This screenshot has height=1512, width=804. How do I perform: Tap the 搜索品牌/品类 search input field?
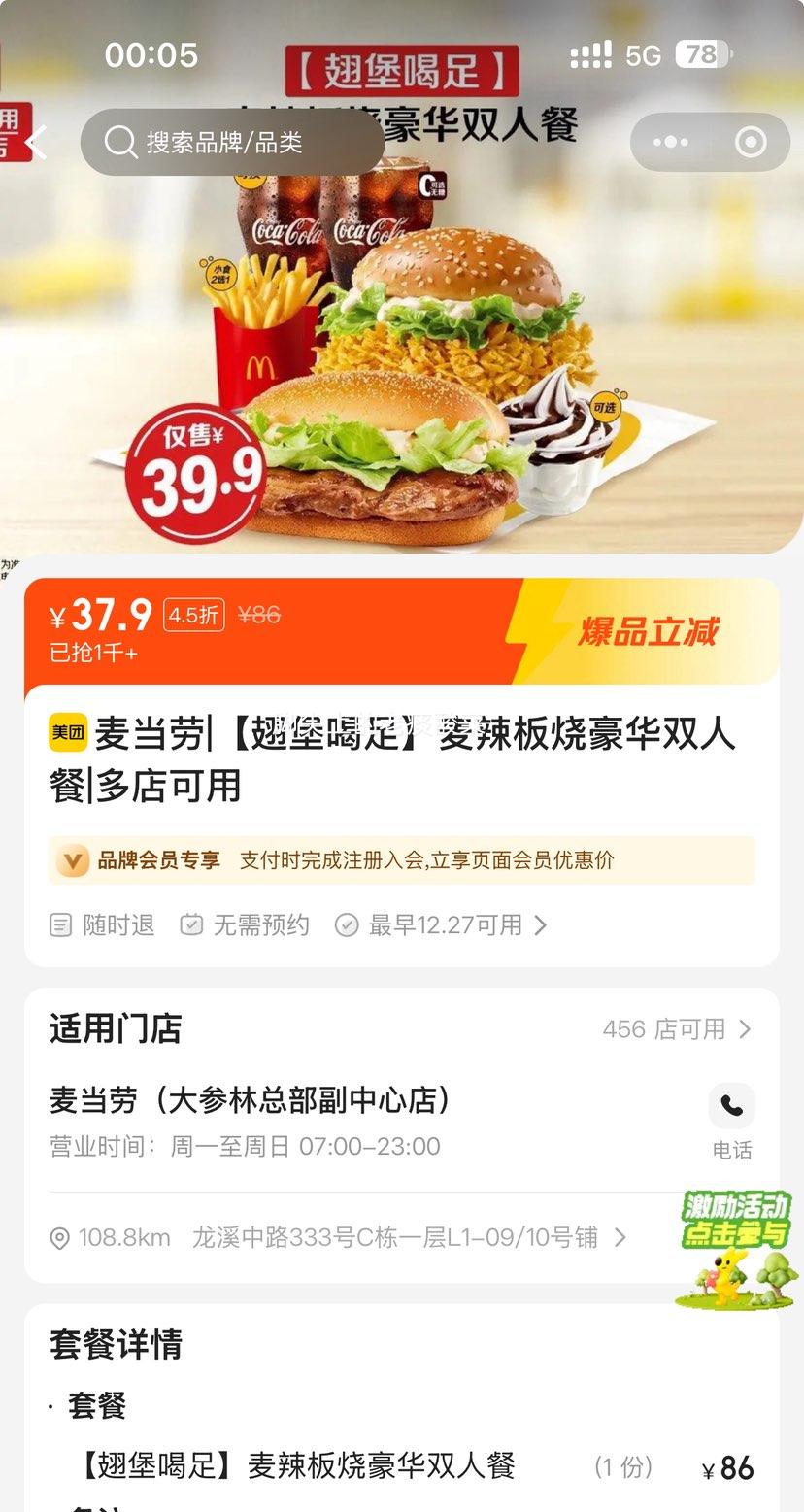[x=243, y=142]
